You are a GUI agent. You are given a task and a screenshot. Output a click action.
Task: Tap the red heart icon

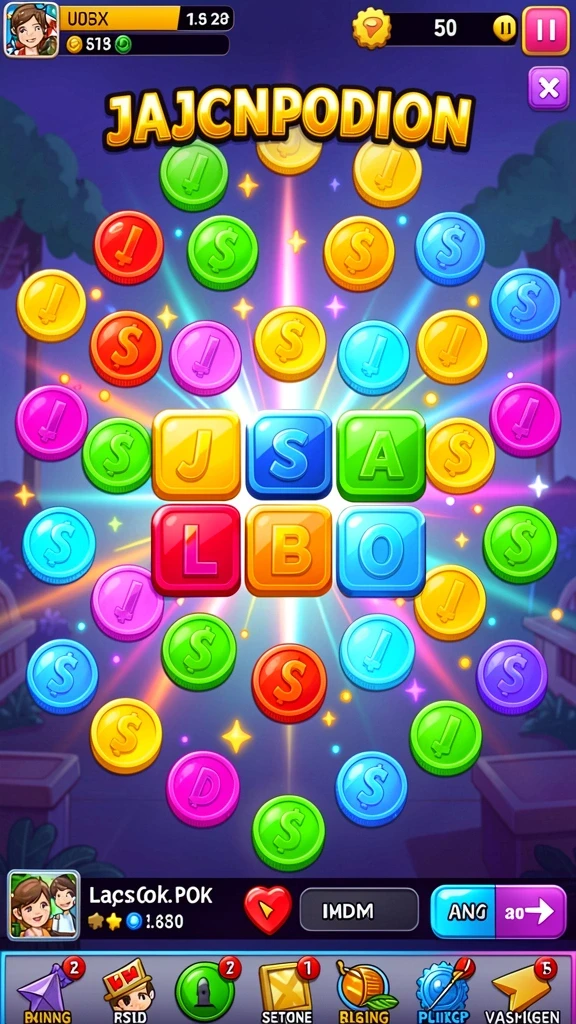268,910
